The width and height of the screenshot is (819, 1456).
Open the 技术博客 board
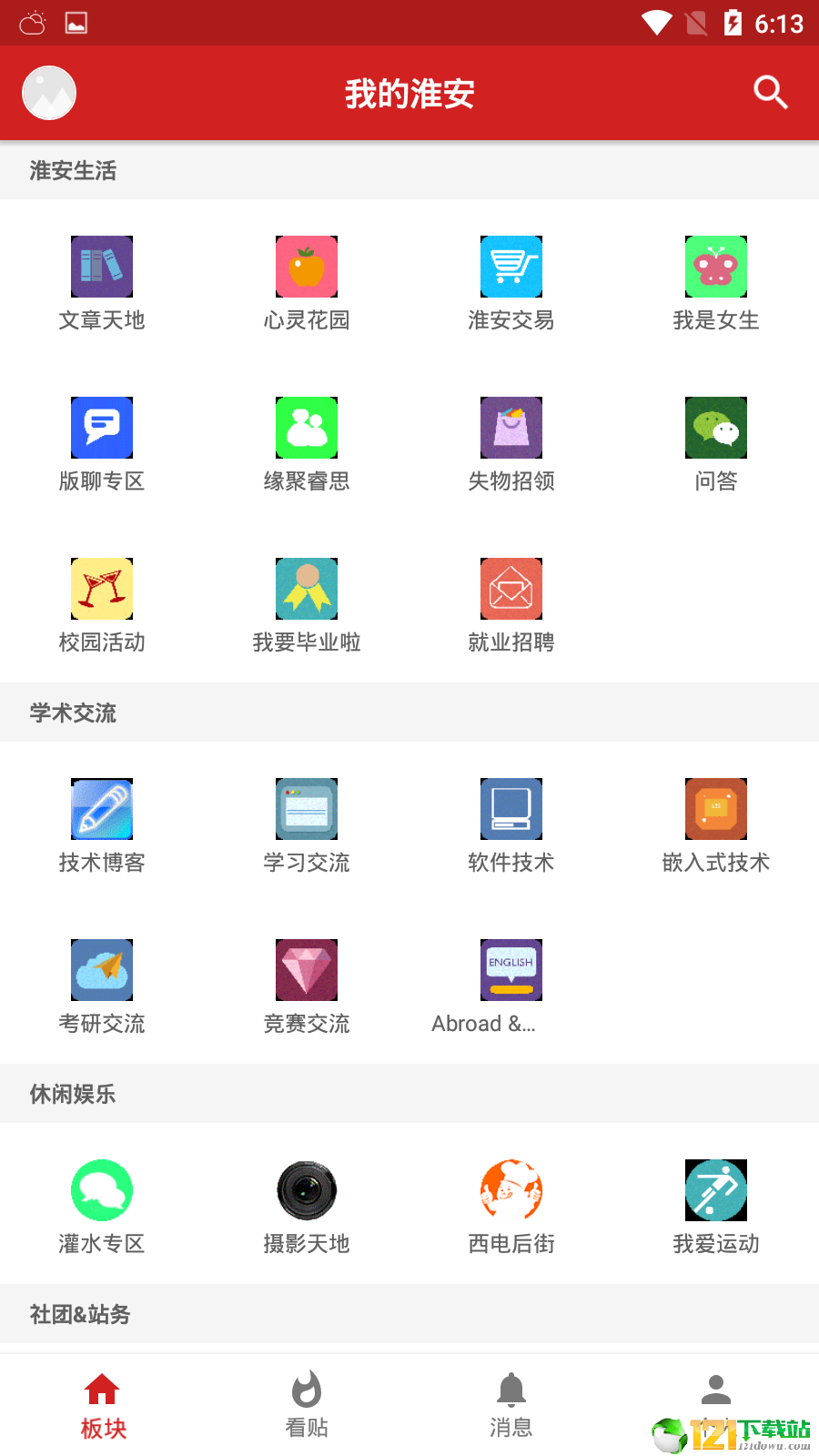pyautogui.click(x=102, y=826)
